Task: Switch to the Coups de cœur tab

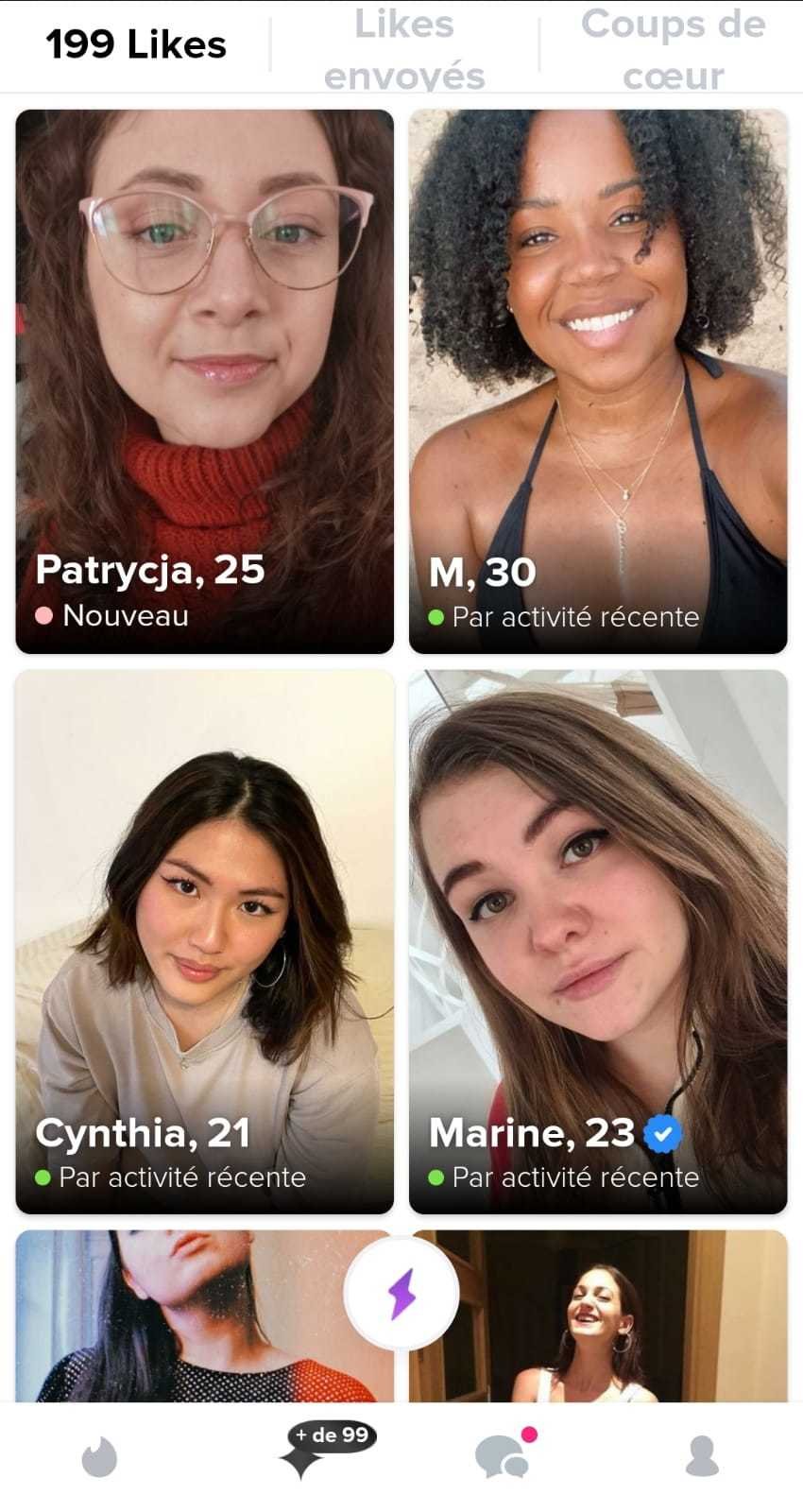Action: 673,49
